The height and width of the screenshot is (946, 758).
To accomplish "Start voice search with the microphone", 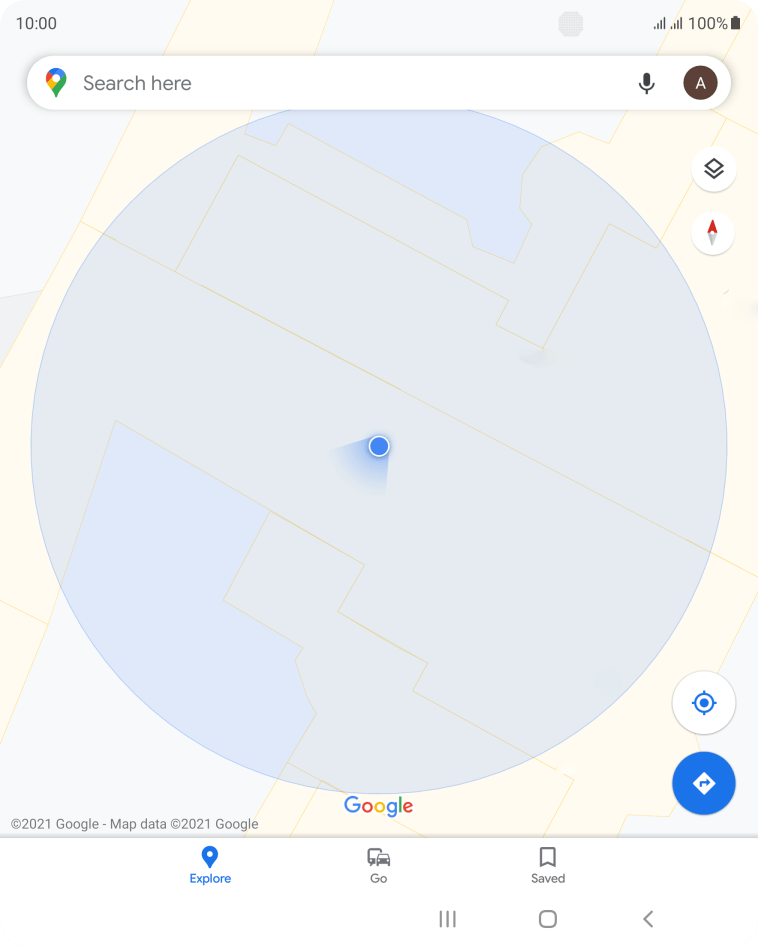I will (x=647, y=83).
